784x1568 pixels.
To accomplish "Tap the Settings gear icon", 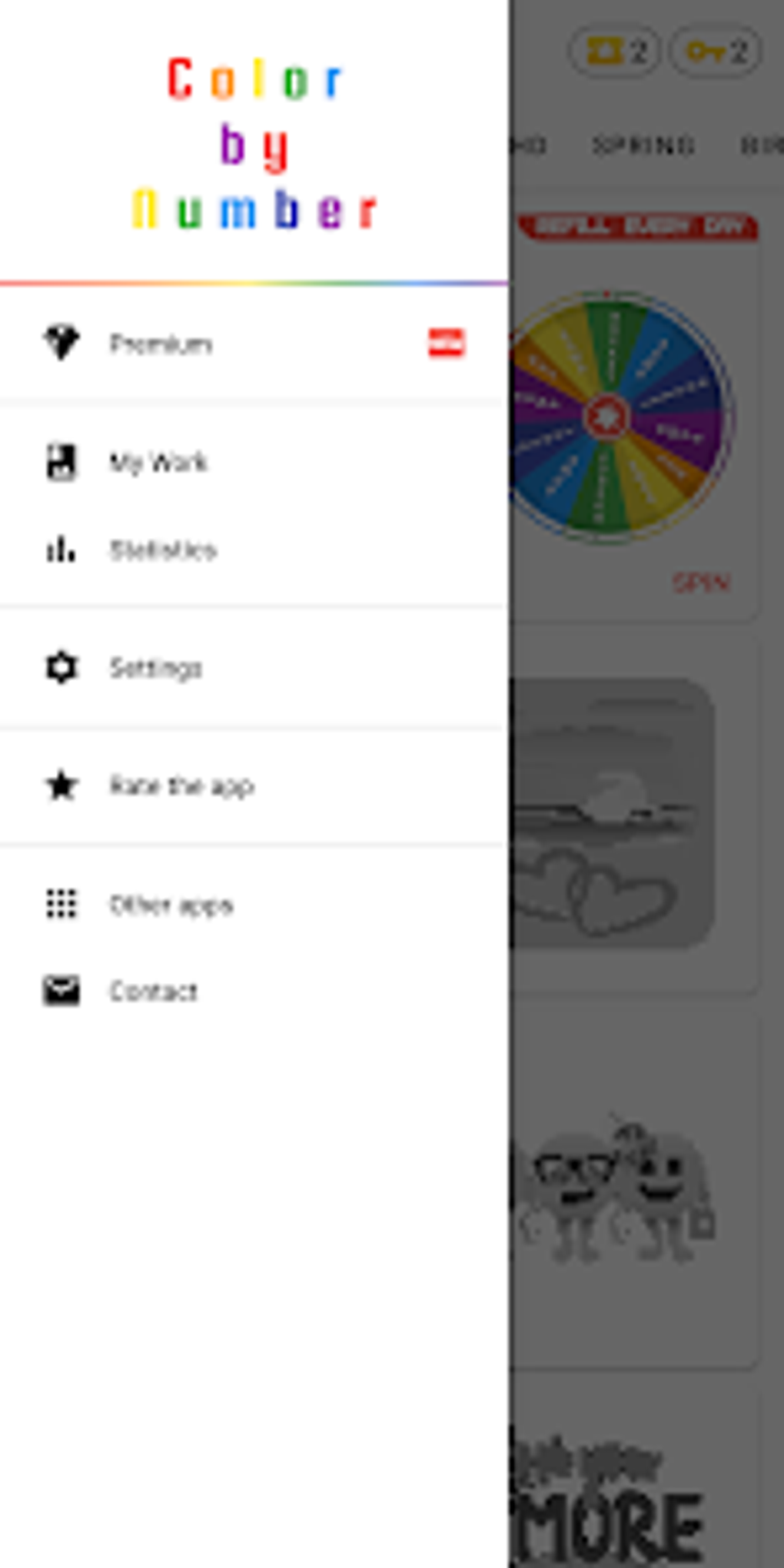I will [61, 668].
